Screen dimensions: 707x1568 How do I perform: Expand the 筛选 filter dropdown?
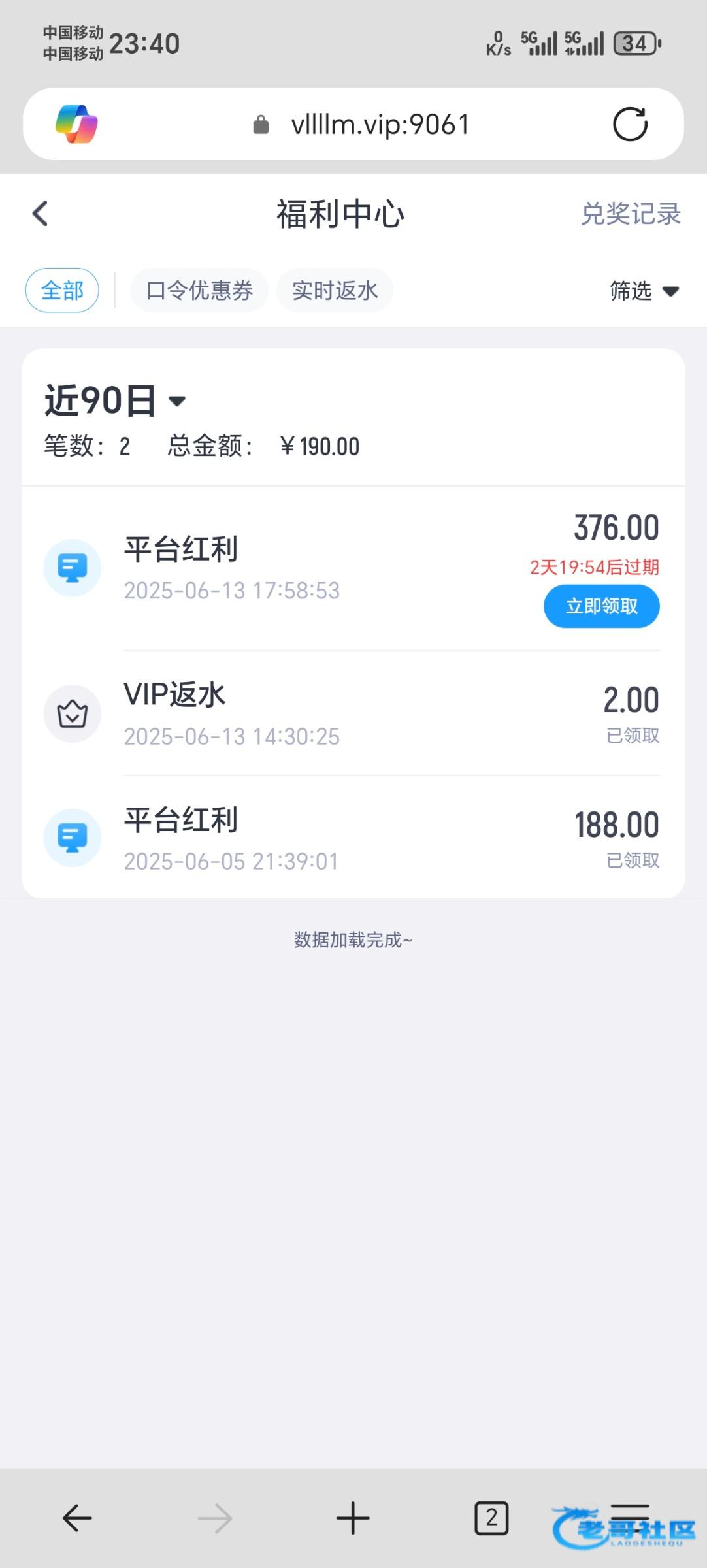click(x=644, y=290)
